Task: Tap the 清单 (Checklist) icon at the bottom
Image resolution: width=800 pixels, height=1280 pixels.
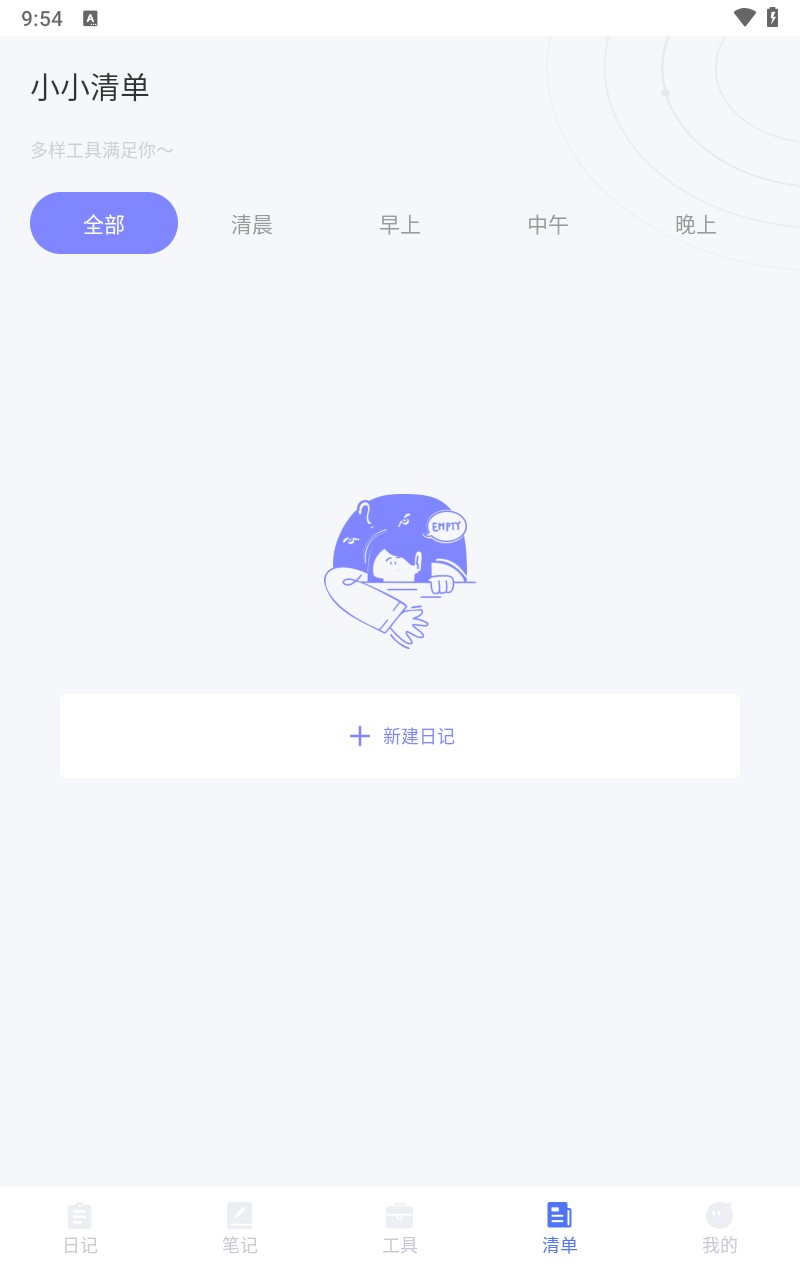Action: pos(559,1214)
